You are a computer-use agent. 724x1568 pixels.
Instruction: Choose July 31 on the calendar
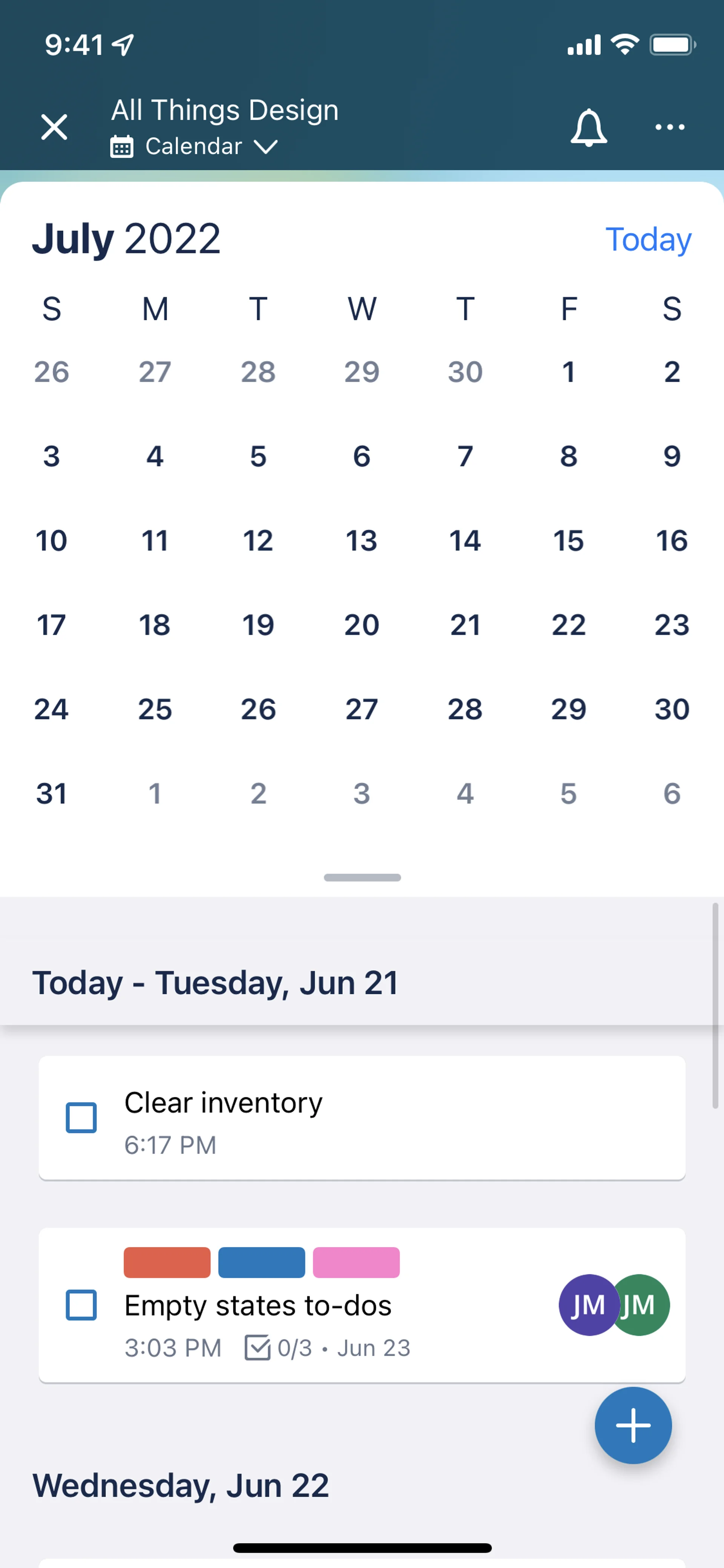(x=52, y=794)
